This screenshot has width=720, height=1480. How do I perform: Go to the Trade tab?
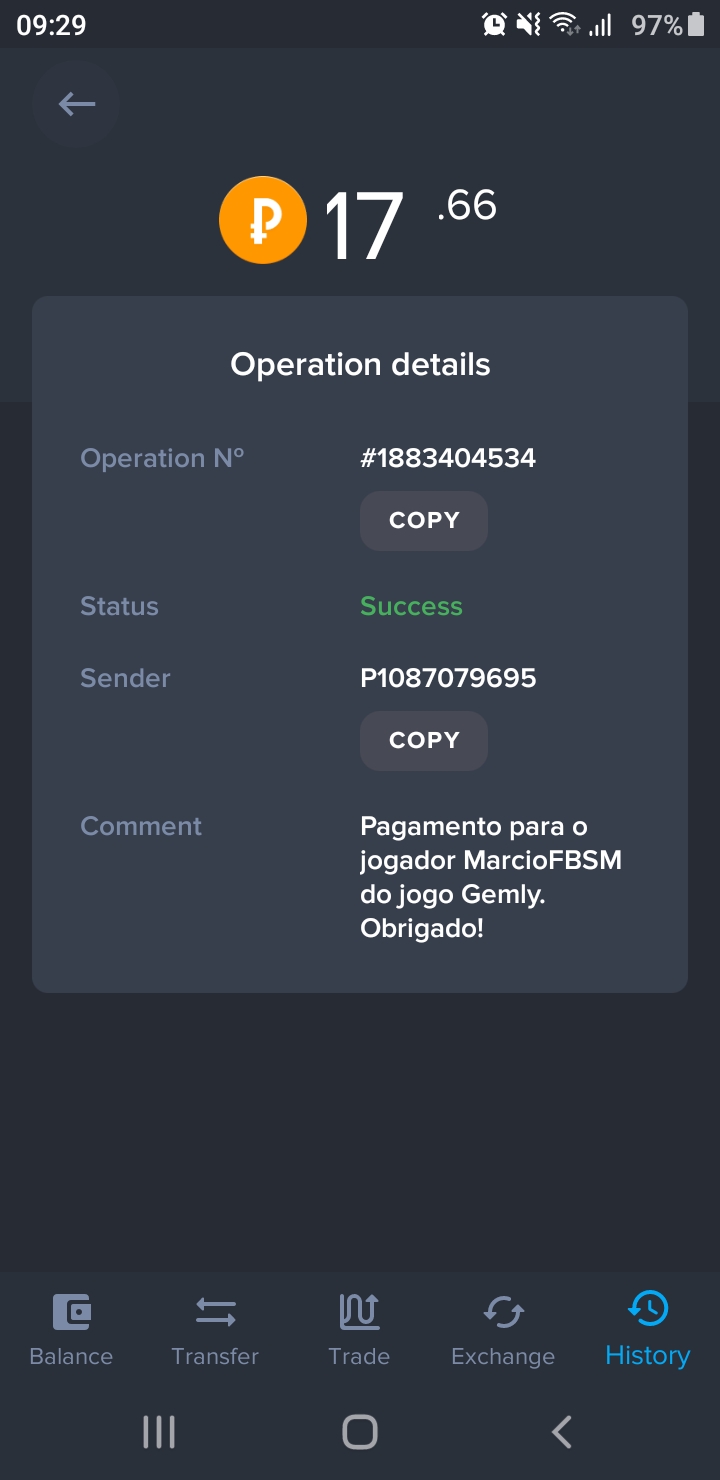(359, 1328)
